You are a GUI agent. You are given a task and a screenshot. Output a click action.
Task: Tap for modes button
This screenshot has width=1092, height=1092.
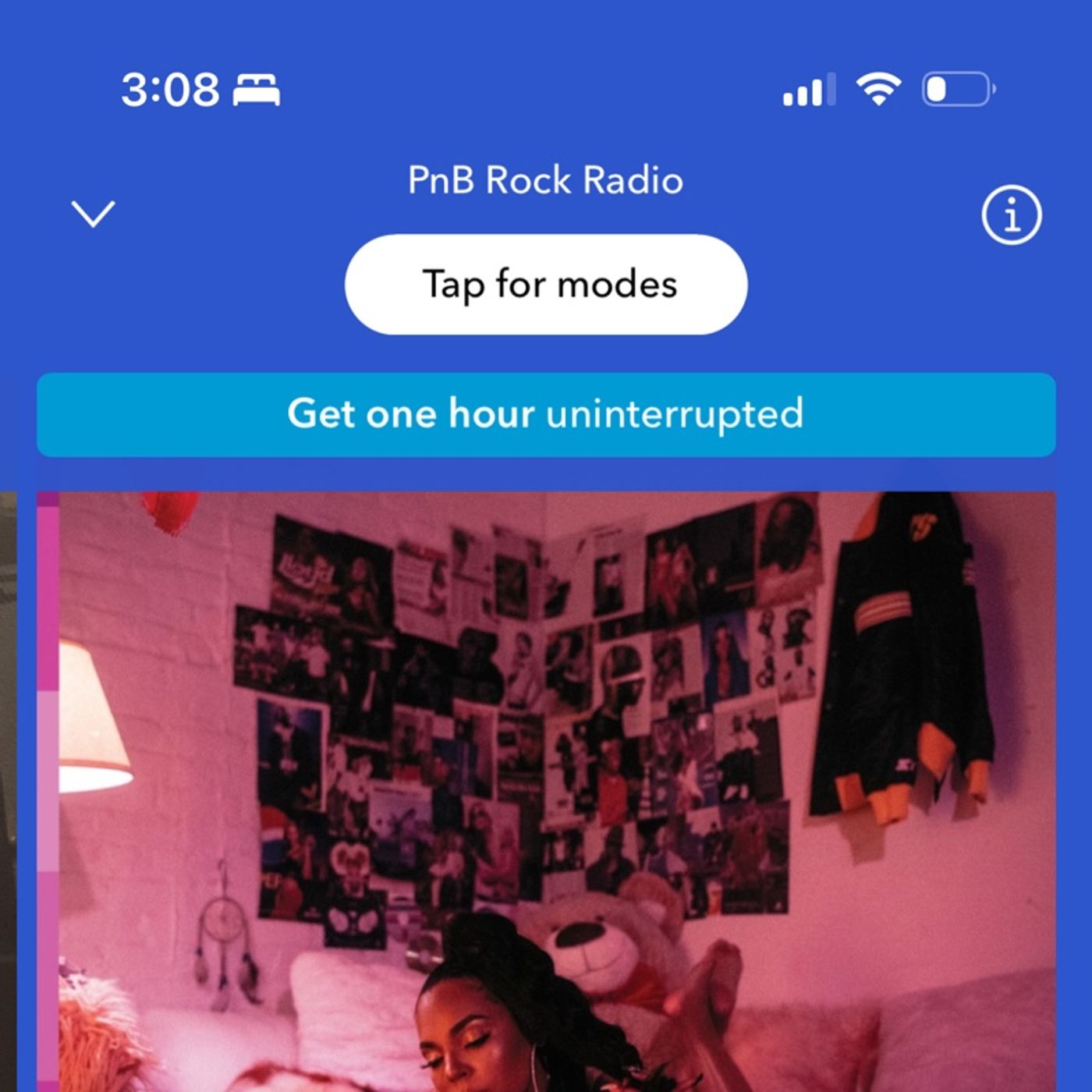[546, 285]
